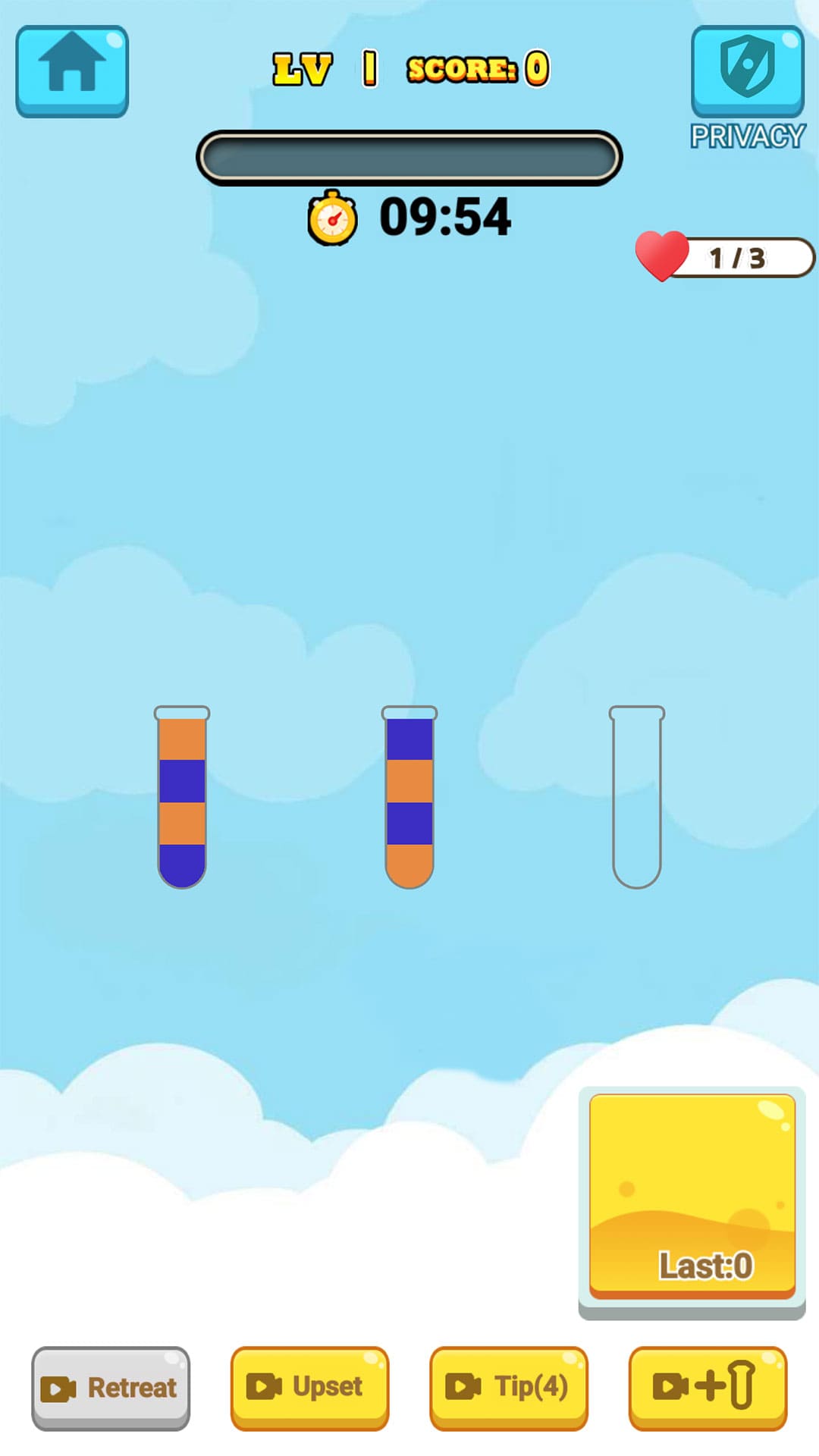Click the stopwatch timer icon
This screenshot has height=1456, width=819.
pyautogui.click(x=332, y=219)
